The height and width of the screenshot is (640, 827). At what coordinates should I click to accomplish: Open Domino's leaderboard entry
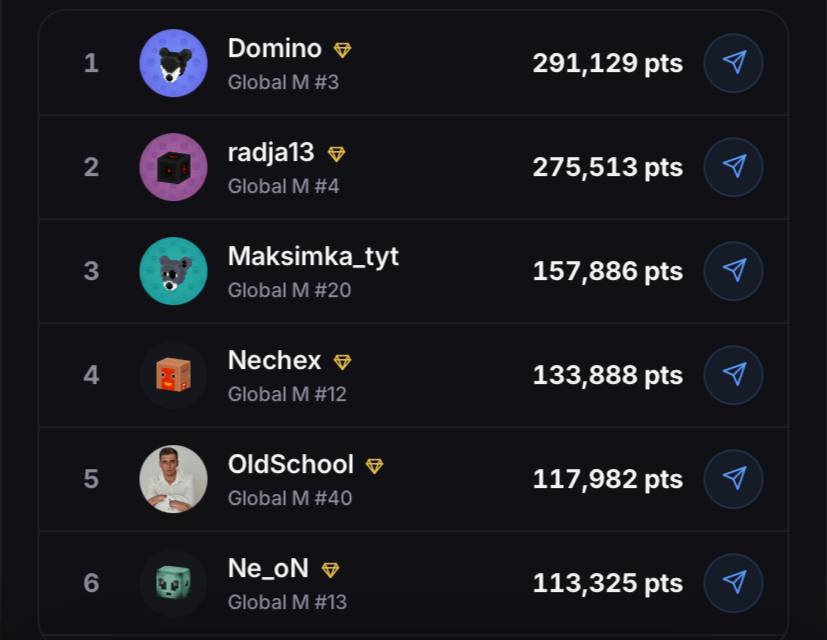coord(414,63)
